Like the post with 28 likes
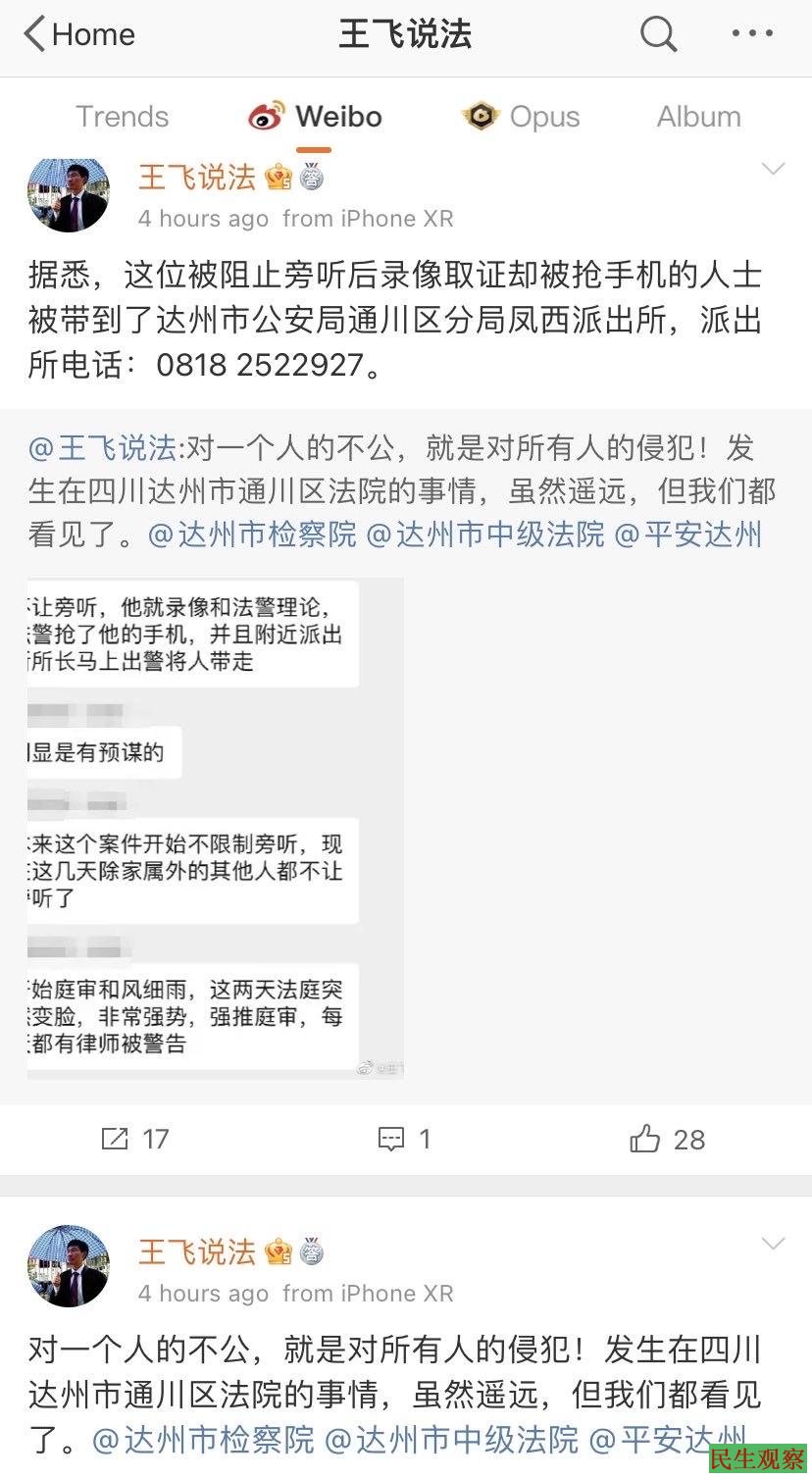Image resolution: width=812 pixels, height=1478 pixels. [667, 1139]
